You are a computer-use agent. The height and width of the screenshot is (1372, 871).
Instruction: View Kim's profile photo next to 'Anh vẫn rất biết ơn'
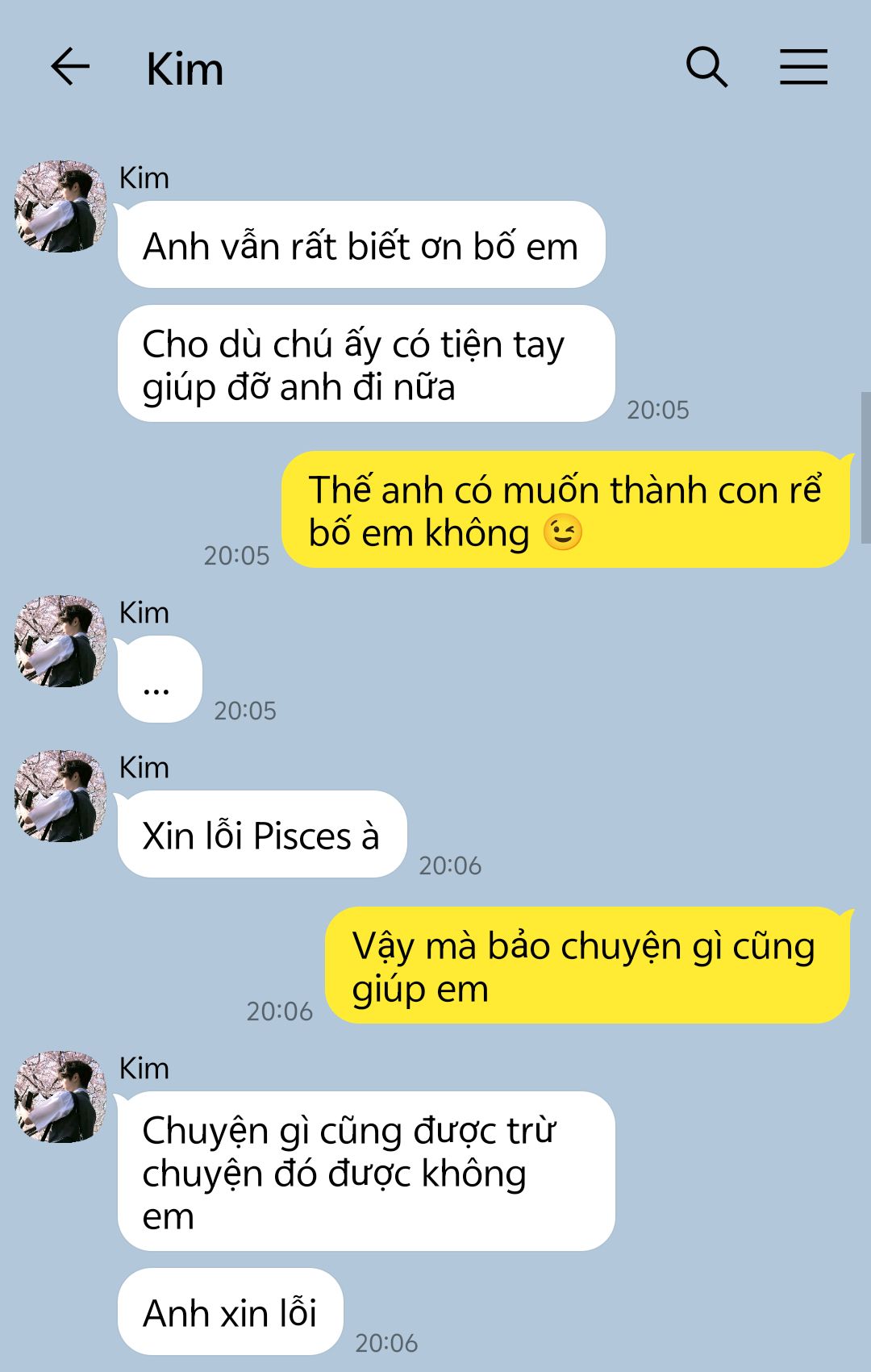coord(61,206)
